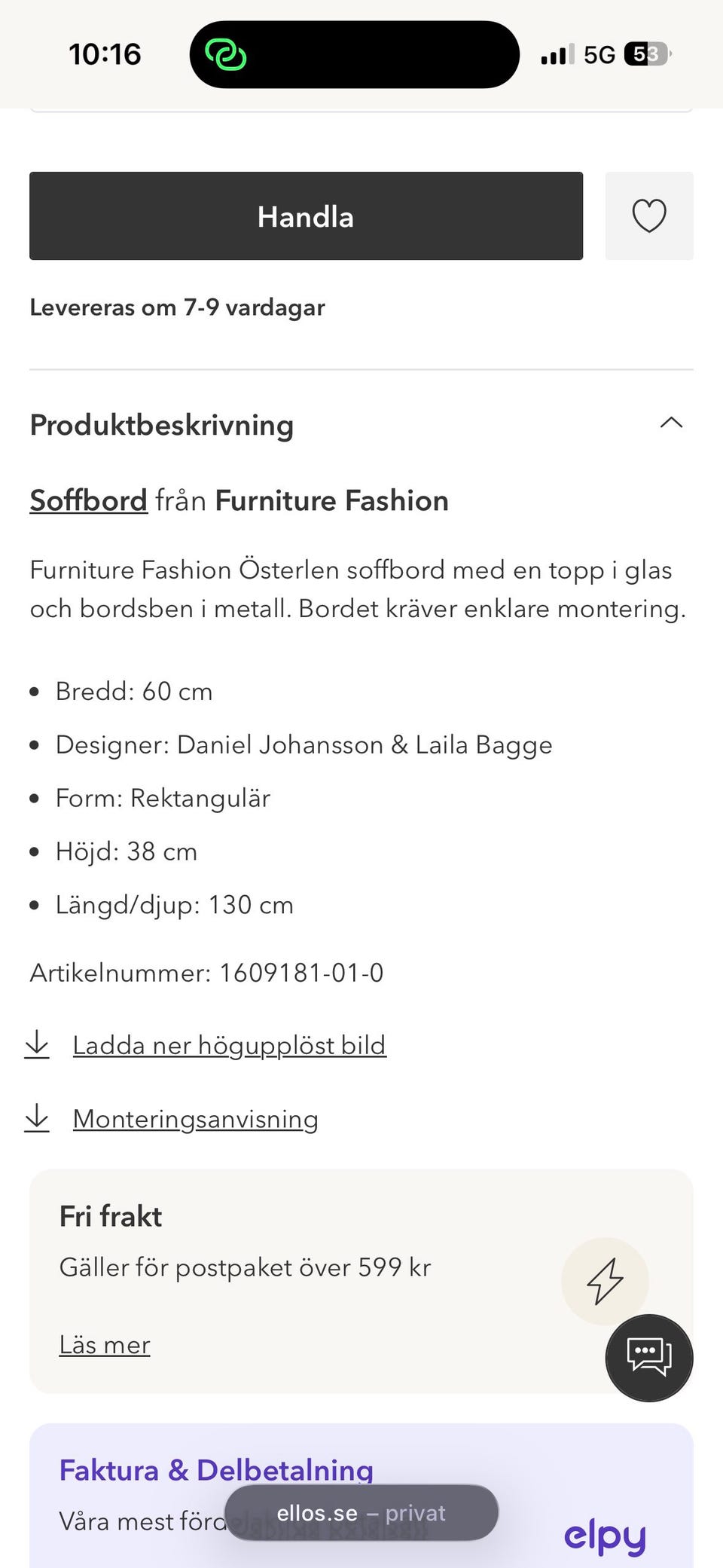Screen dimensions: 723x1568
Task: Select the Faktura & Delbetalning heading
Action: point(215,1469)
